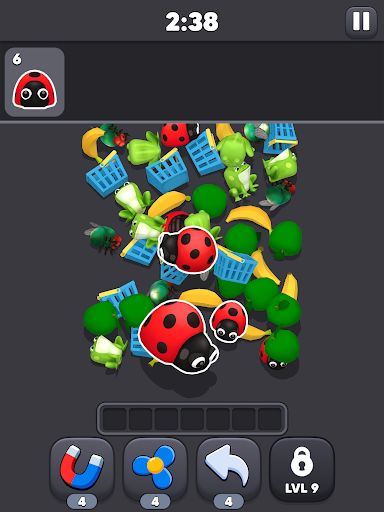The height and width of the screenshot is (512, 384).
Task: Use the magnet booster
Action: coord(82,469)
